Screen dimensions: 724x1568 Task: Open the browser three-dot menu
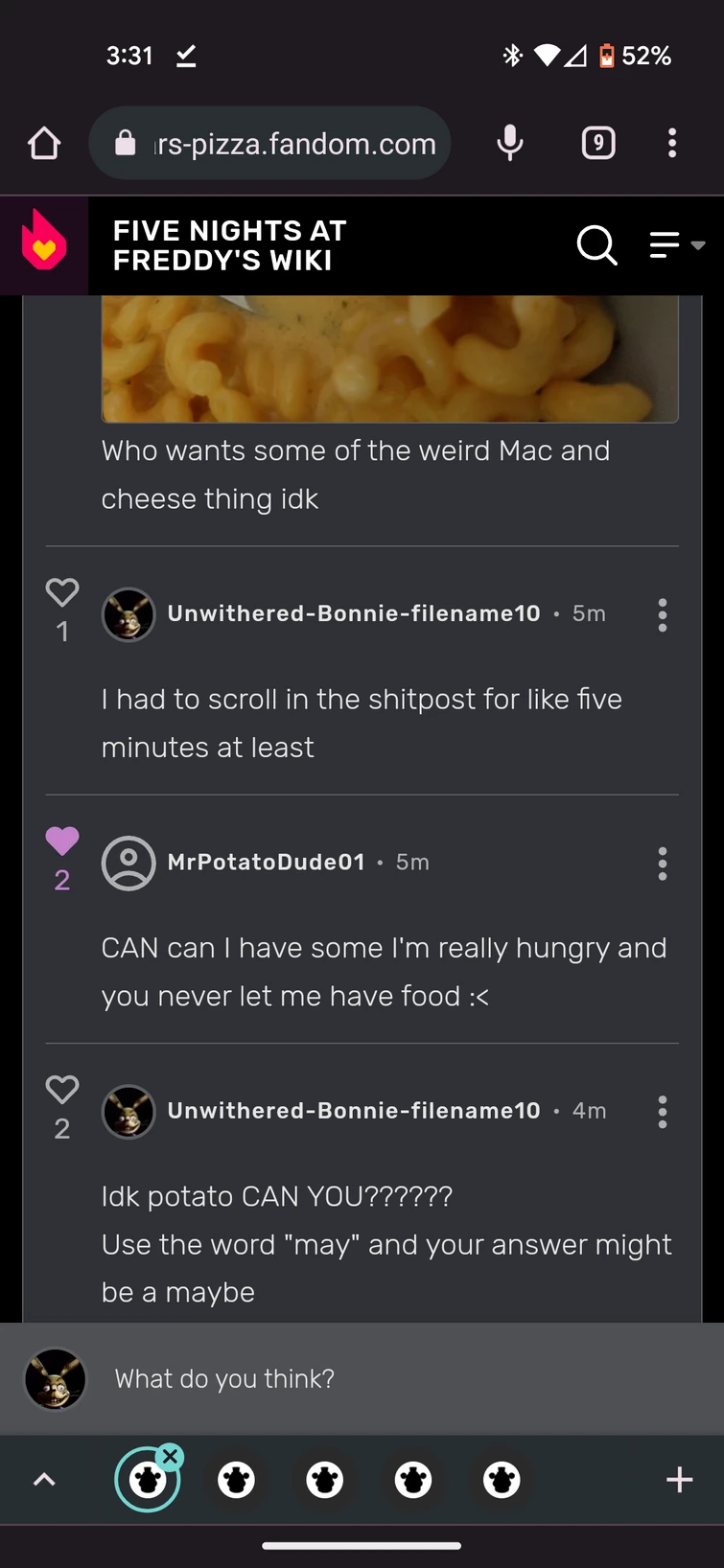coord(672,143)
